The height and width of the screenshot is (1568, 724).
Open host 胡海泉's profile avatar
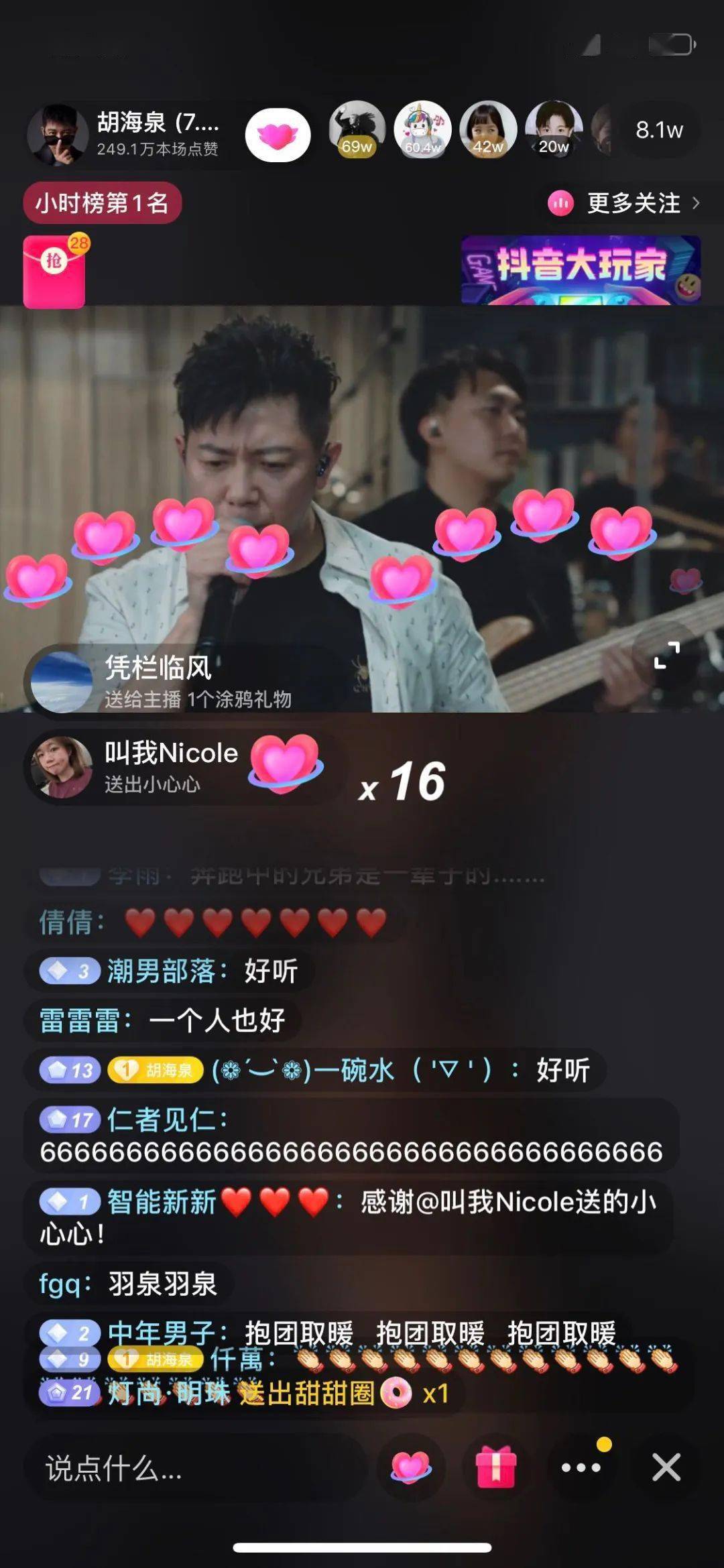tap(58, 134)
